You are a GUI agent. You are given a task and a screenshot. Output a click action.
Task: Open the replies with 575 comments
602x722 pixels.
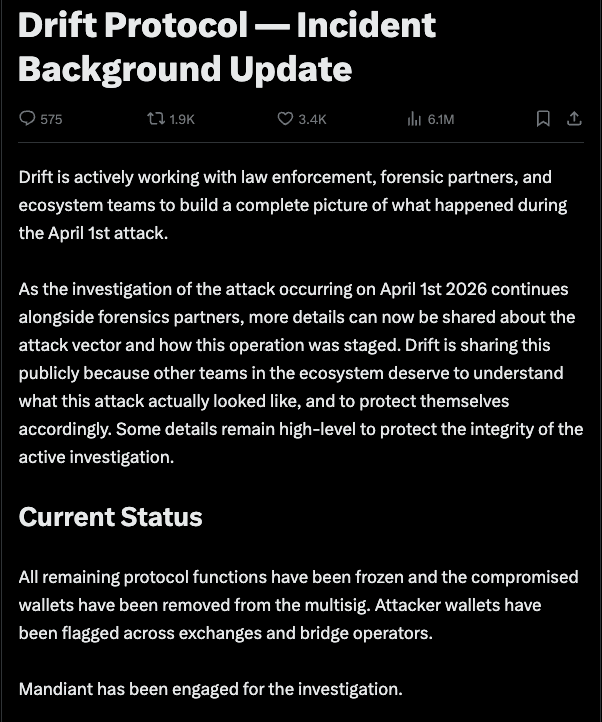28,119
